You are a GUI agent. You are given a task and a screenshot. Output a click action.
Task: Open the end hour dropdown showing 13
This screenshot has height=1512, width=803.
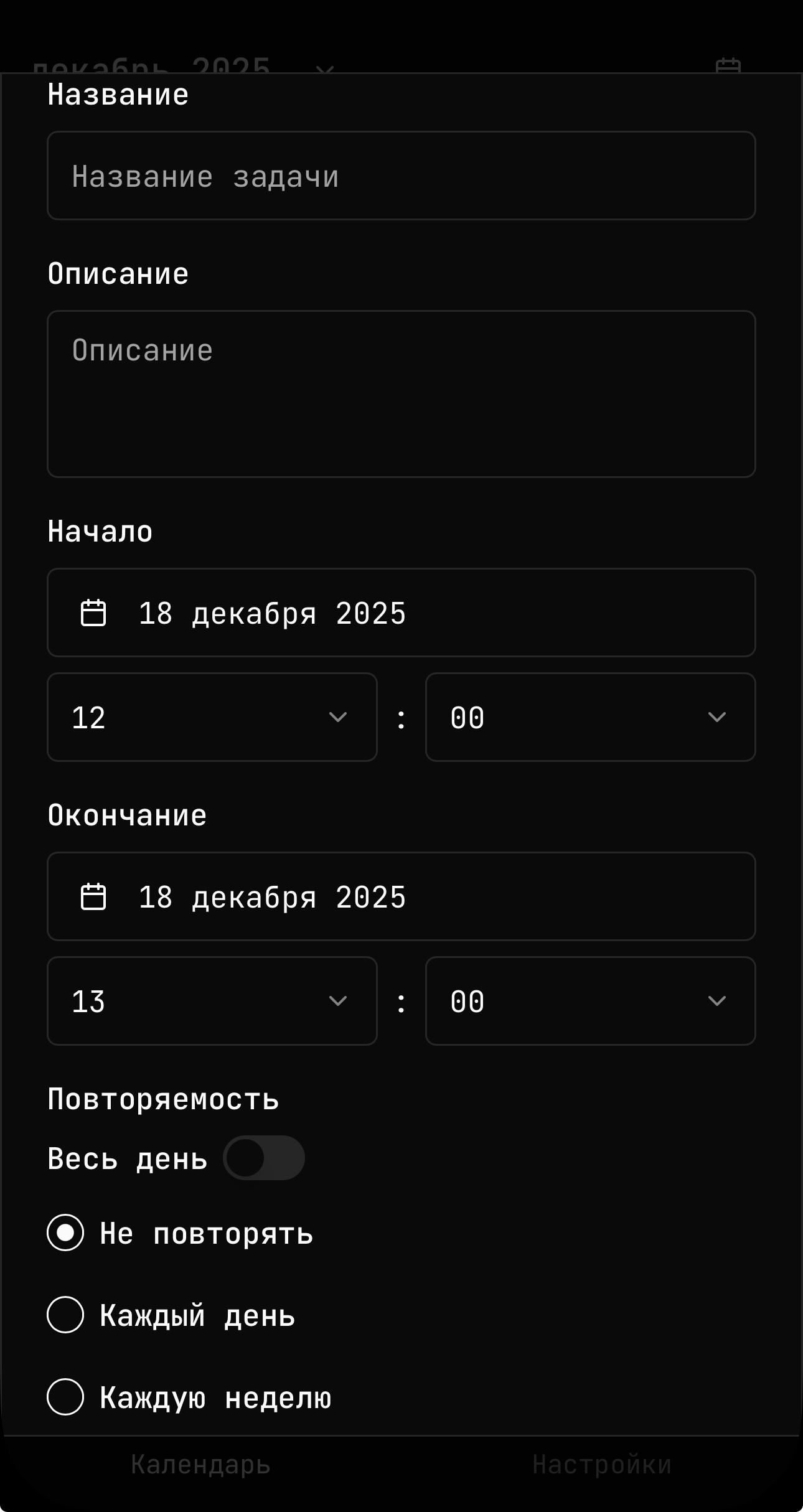tap(212, 1001)
